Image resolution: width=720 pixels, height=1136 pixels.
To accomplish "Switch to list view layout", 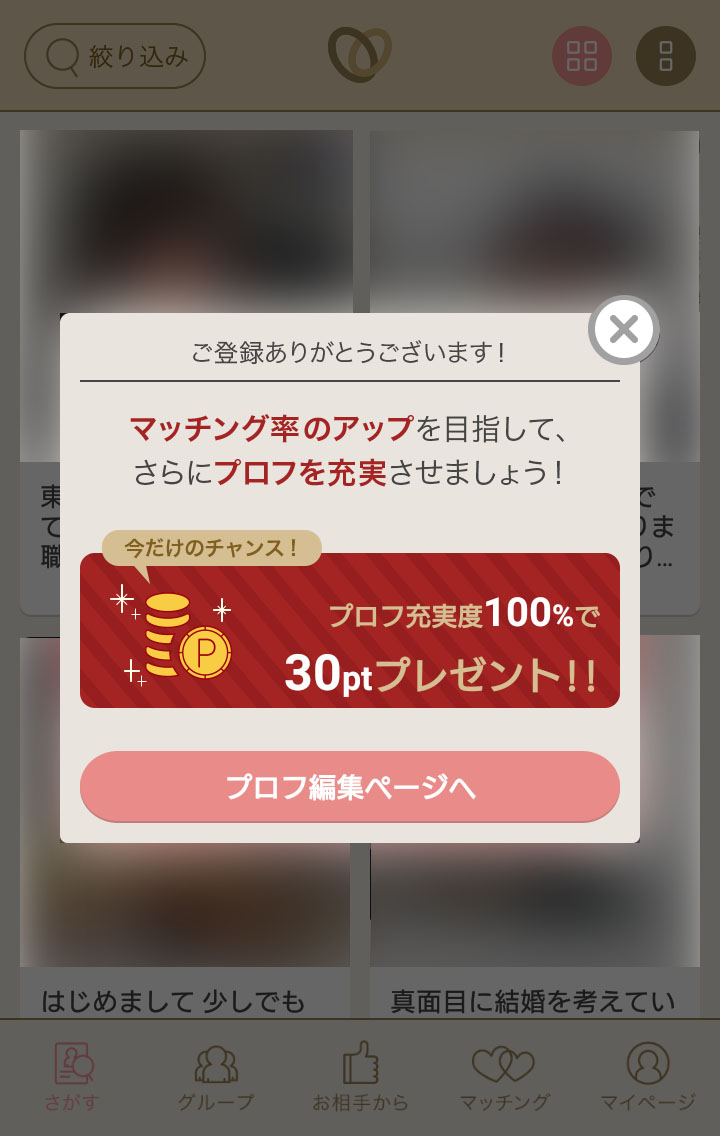I will click(x=665, y=56).
